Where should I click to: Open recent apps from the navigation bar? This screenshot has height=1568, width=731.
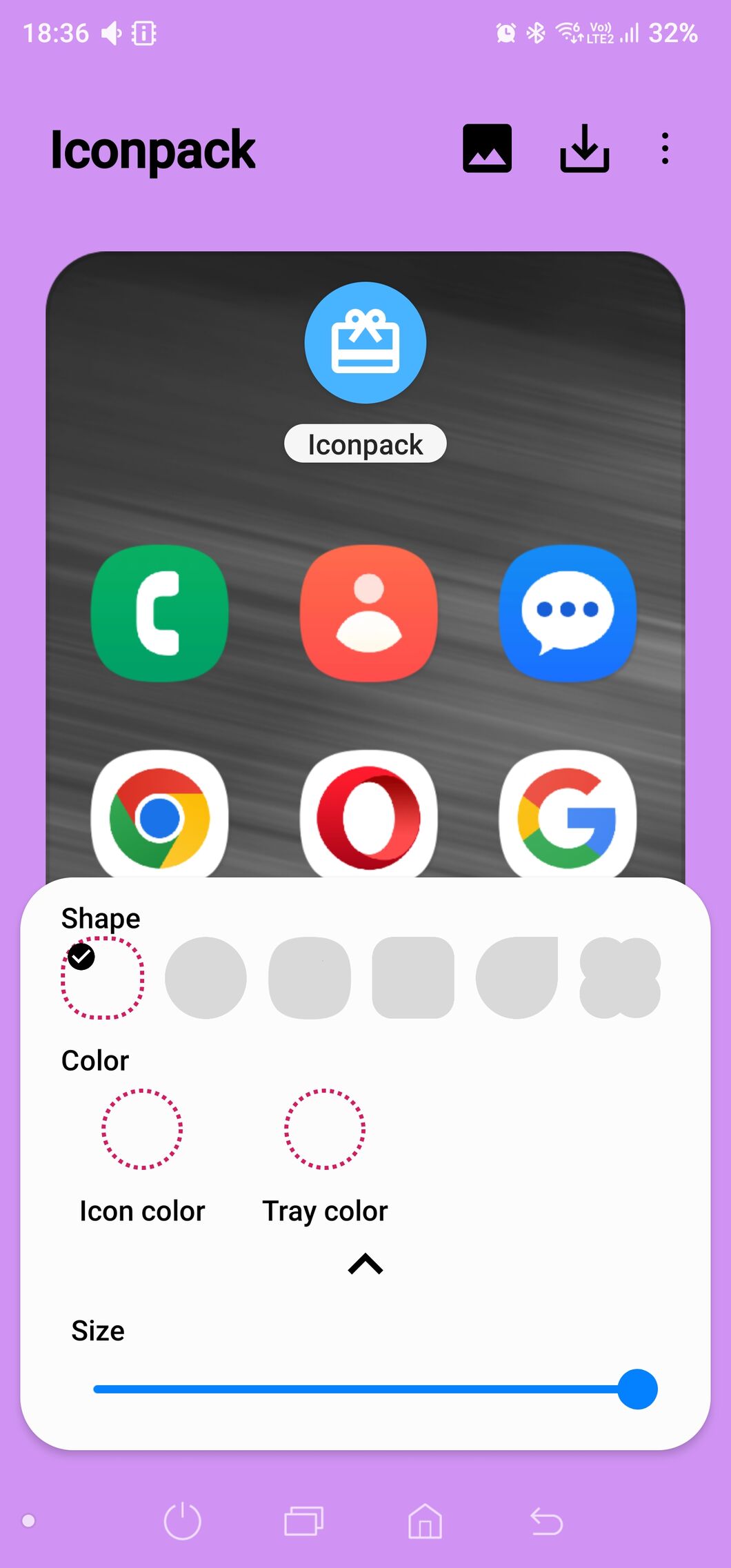pyautogui.click(x=303, y=1521)
